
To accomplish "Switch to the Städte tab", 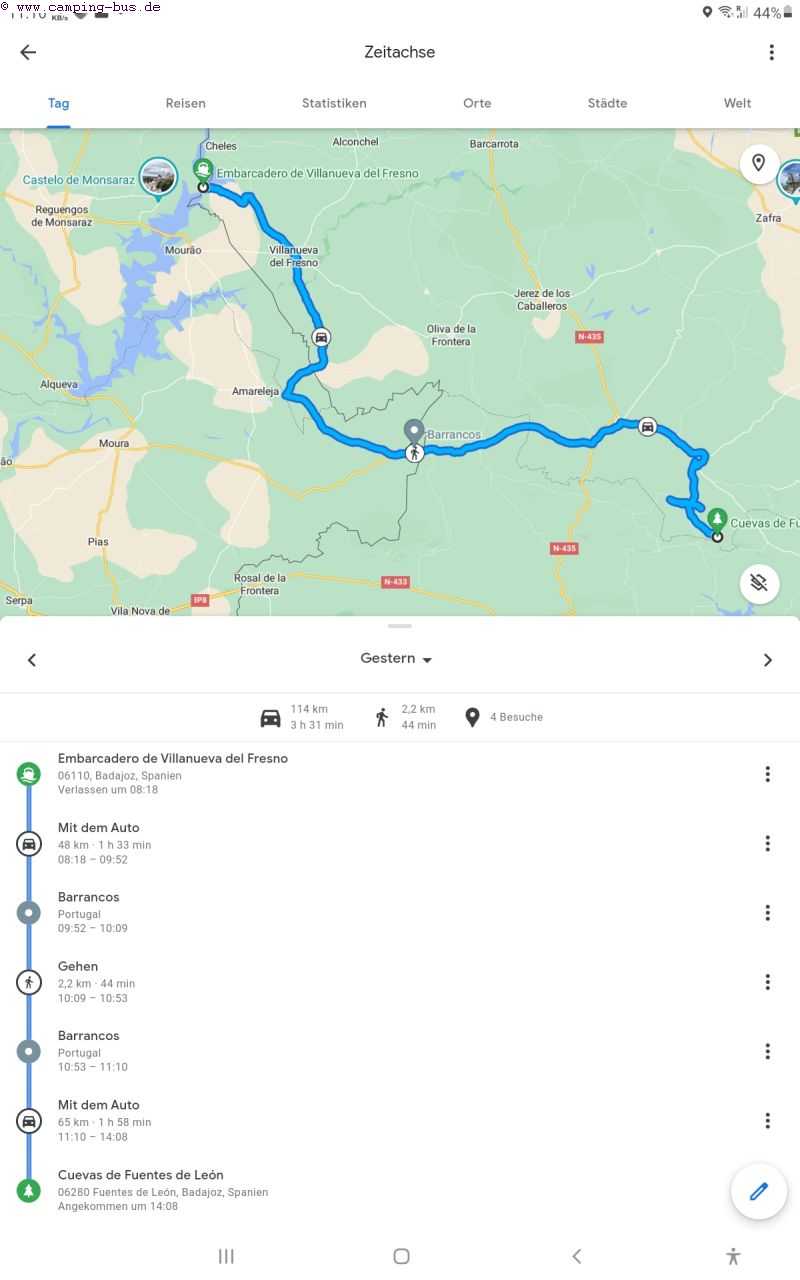I will pos(607,103).
